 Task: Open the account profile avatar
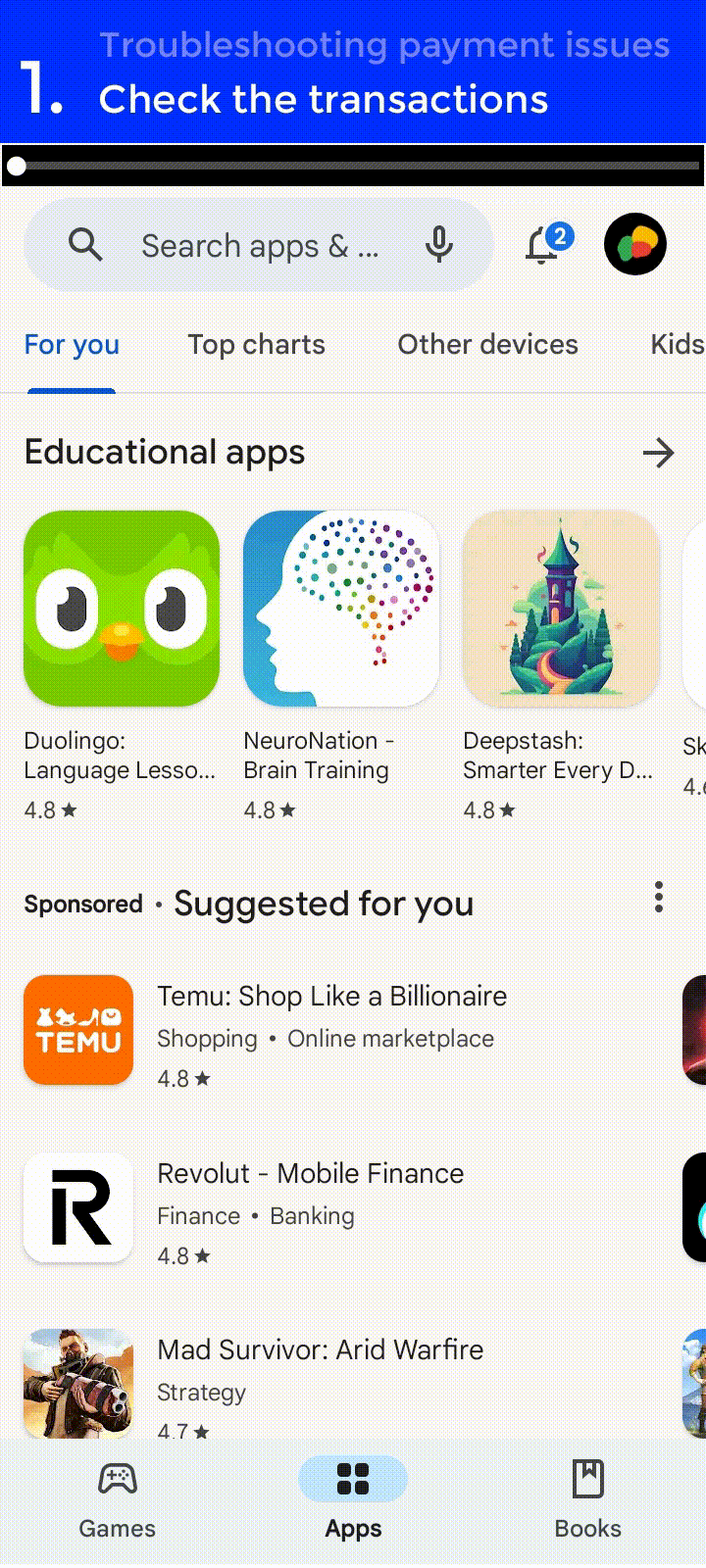click(x=635, y=244)
